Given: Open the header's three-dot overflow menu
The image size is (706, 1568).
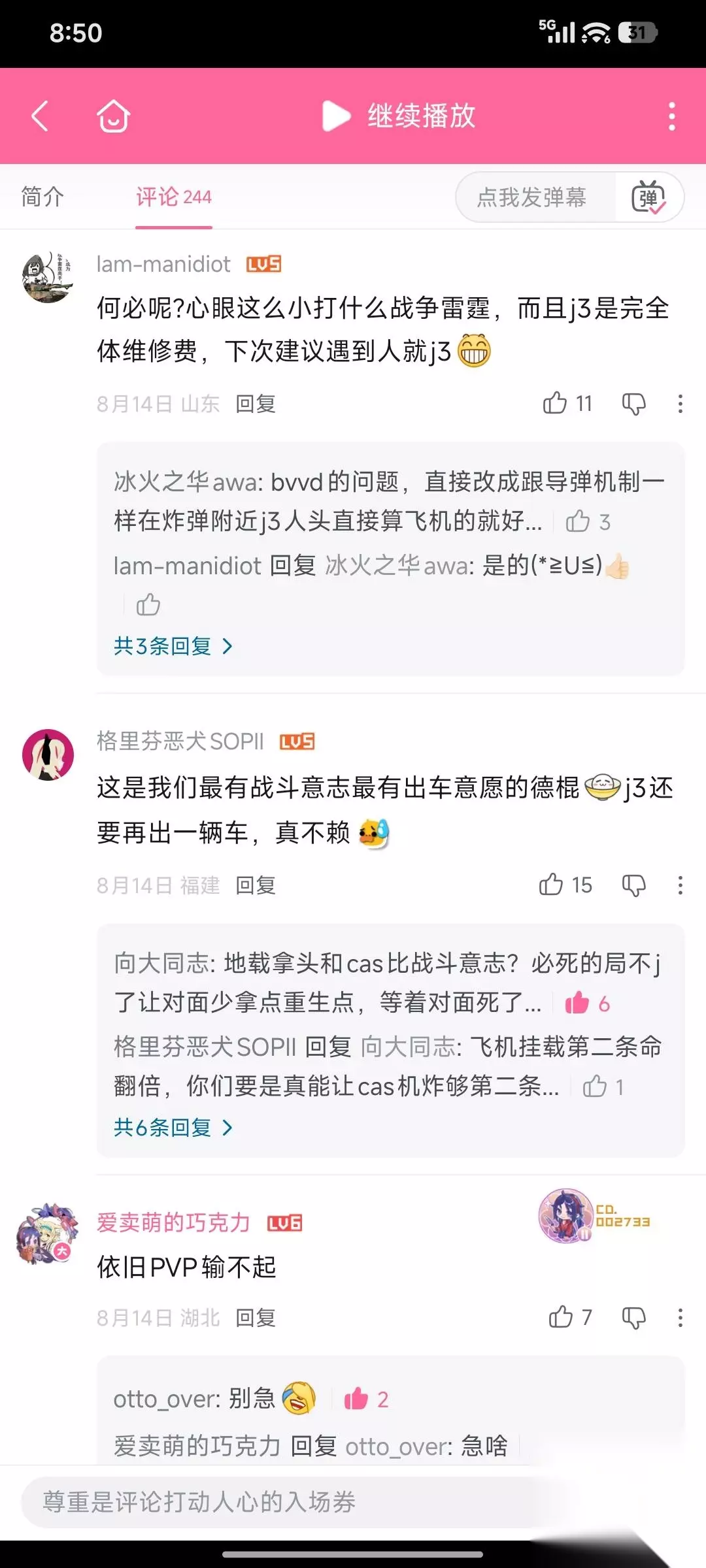Looking at the screenshot, I should [x=672, y=116].
